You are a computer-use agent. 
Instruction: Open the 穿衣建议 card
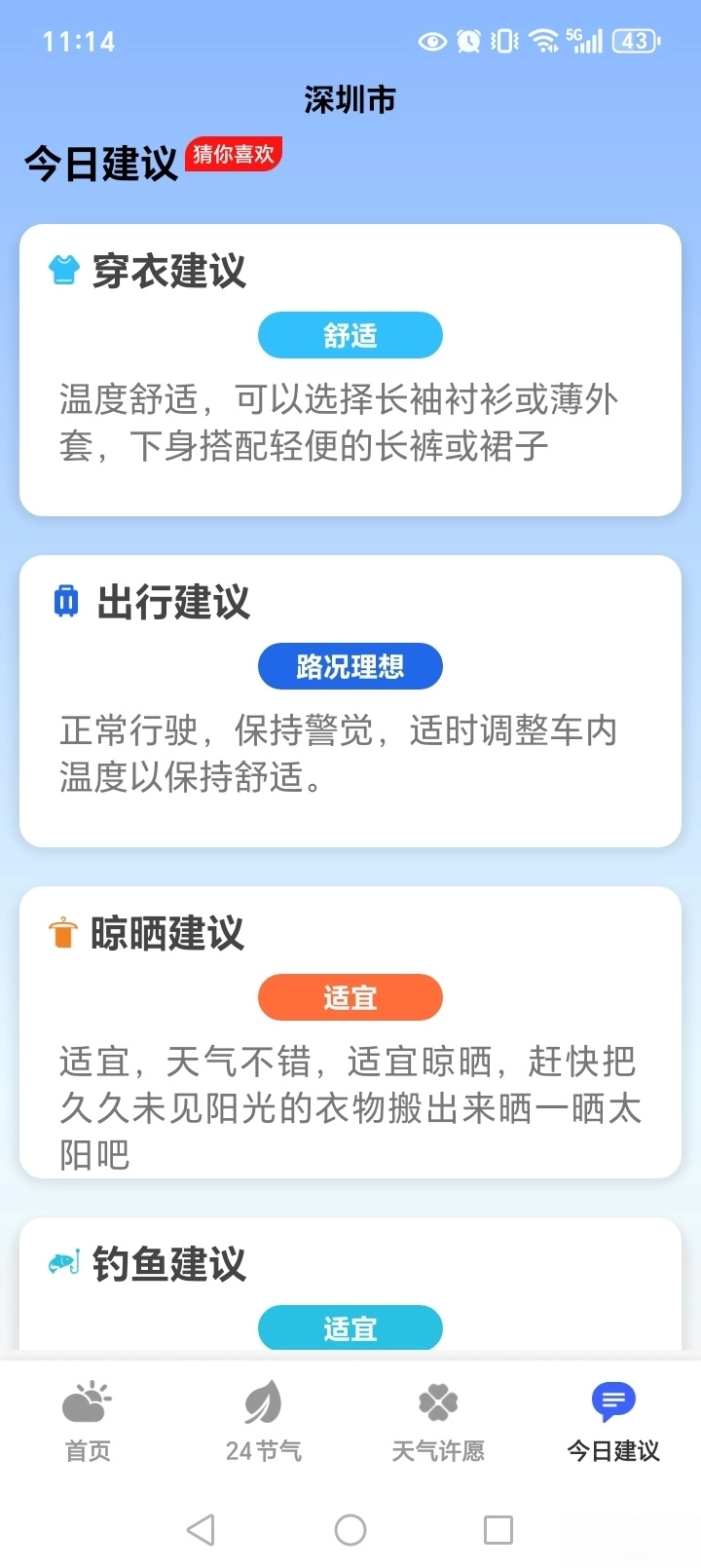pyautogui.click(x=350, y=370)
